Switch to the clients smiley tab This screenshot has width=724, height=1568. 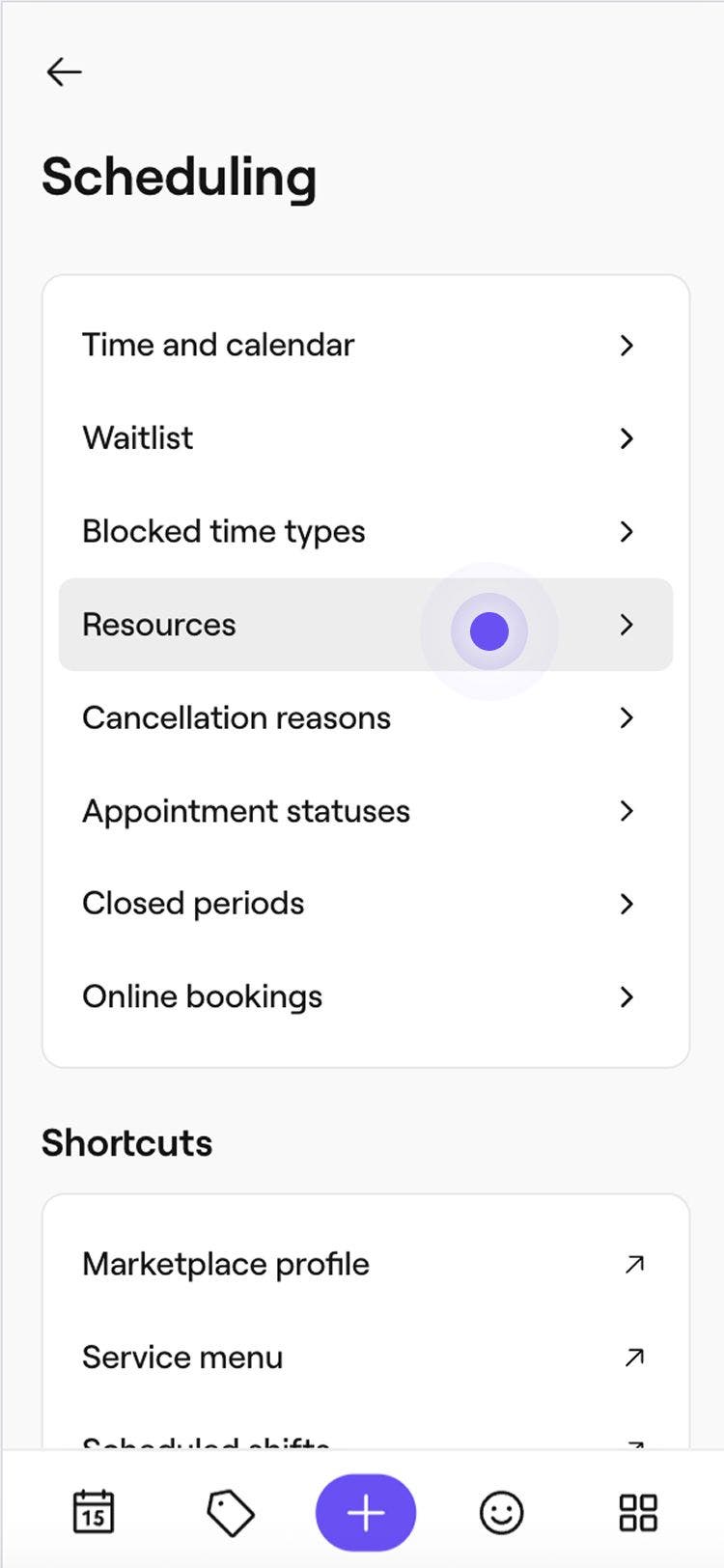(x=502, y=1512)
